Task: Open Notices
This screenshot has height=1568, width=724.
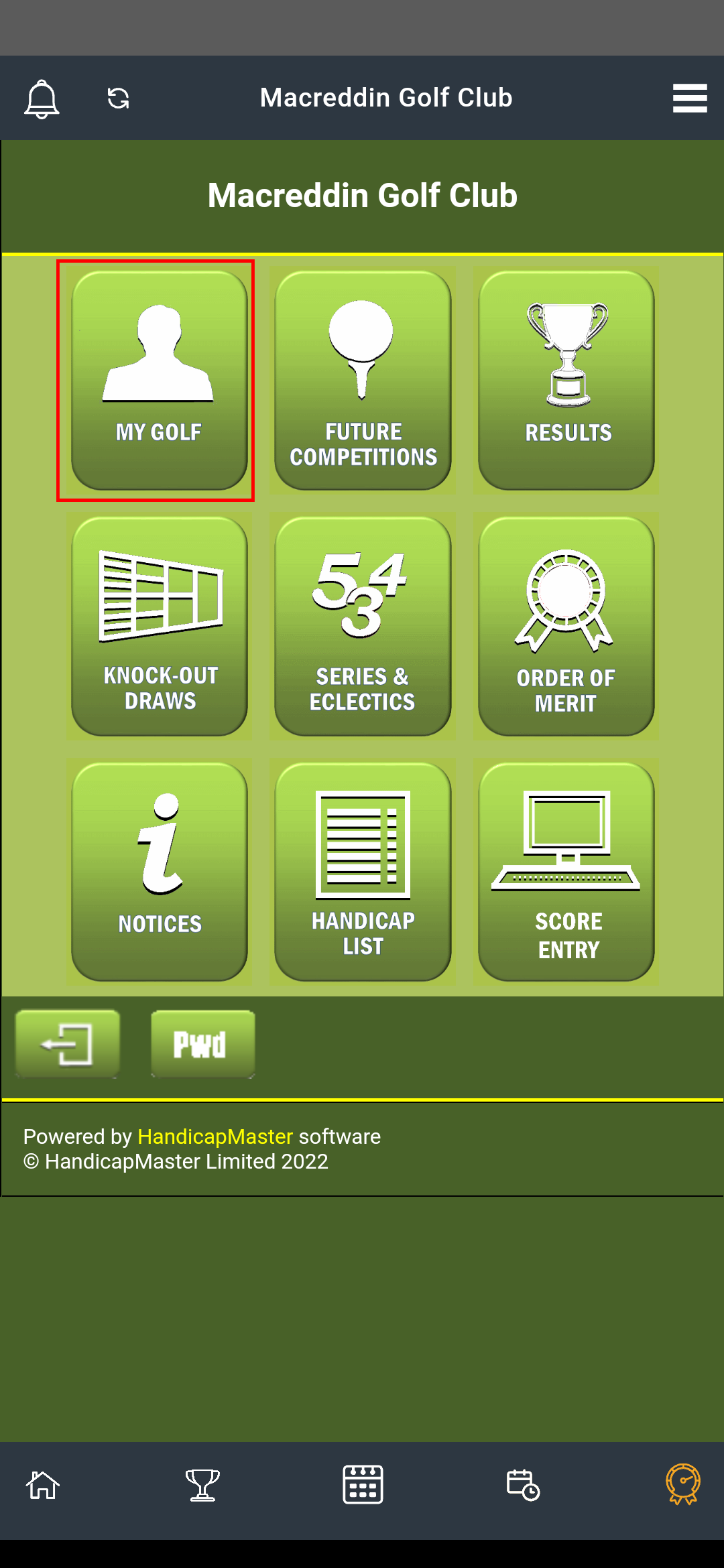Action: [160, 872]
